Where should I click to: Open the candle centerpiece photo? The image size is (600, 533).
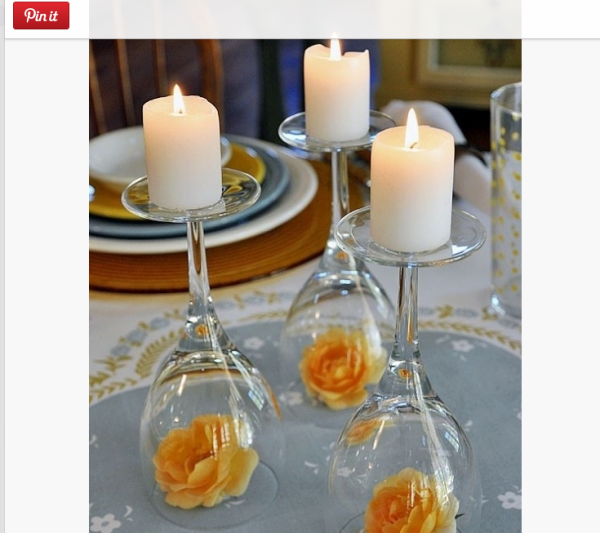(305, 285)
